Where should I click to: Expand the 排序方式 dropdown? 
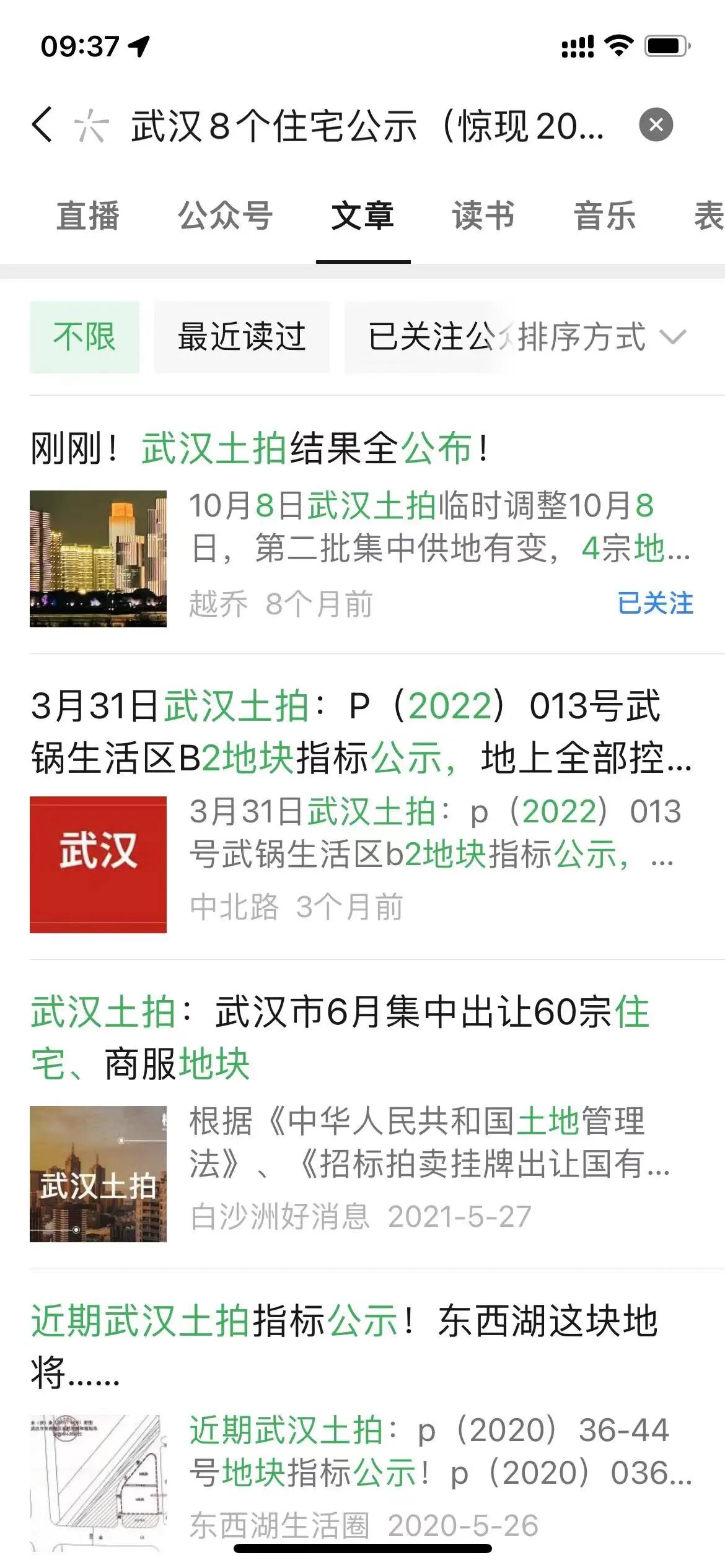pyautogui.click(x=601, y=337)
